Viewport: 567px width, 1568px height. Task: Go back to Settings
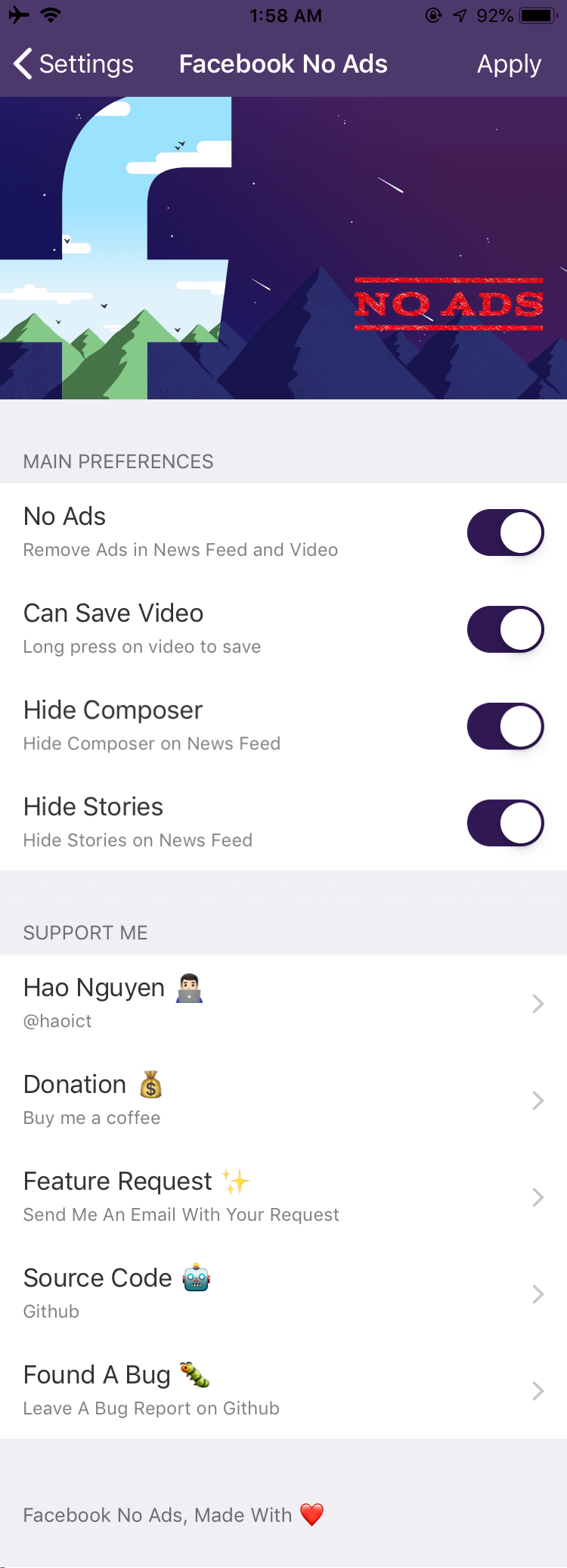(x=73, y=64)
